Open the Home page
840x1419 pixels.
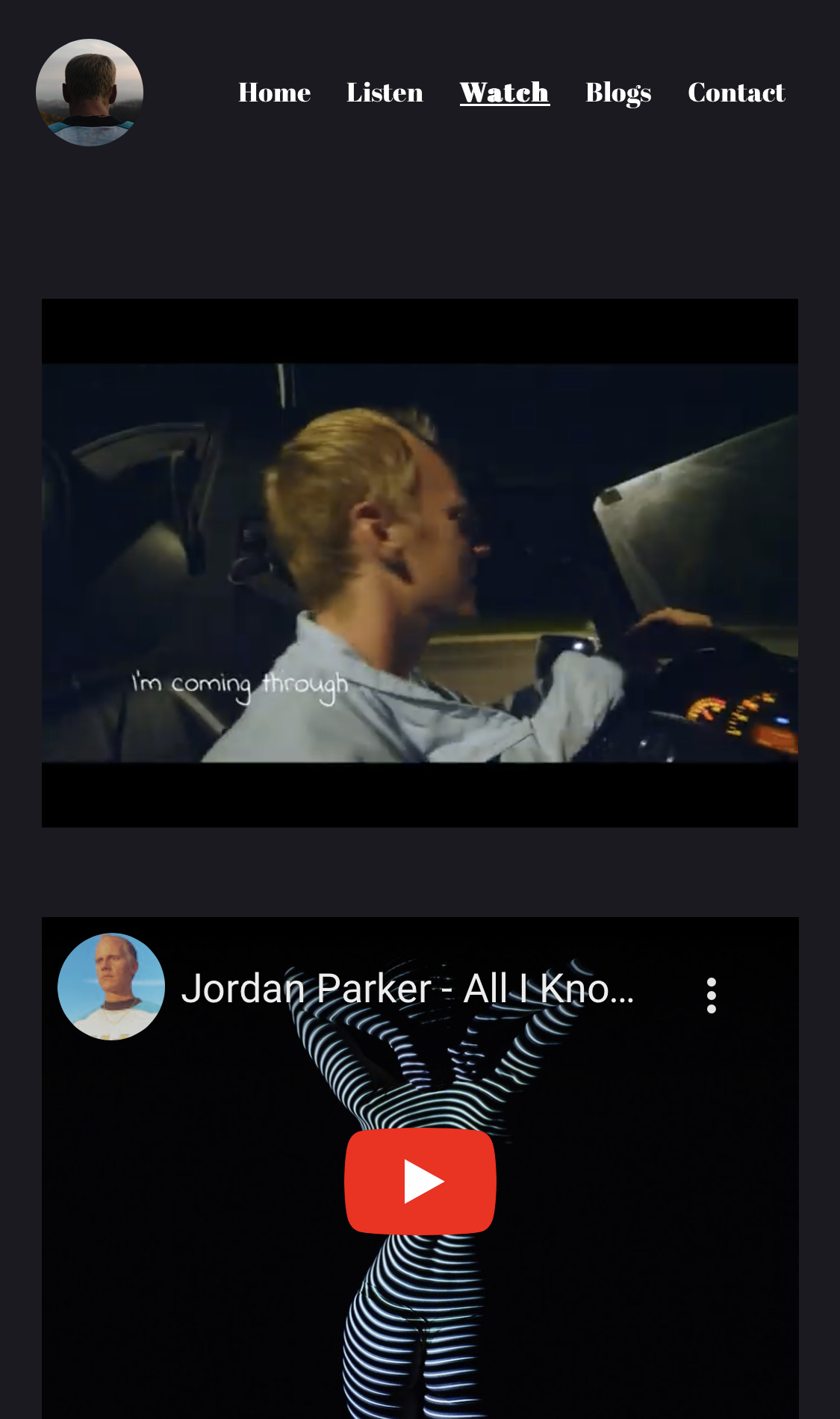click(274, 93)
